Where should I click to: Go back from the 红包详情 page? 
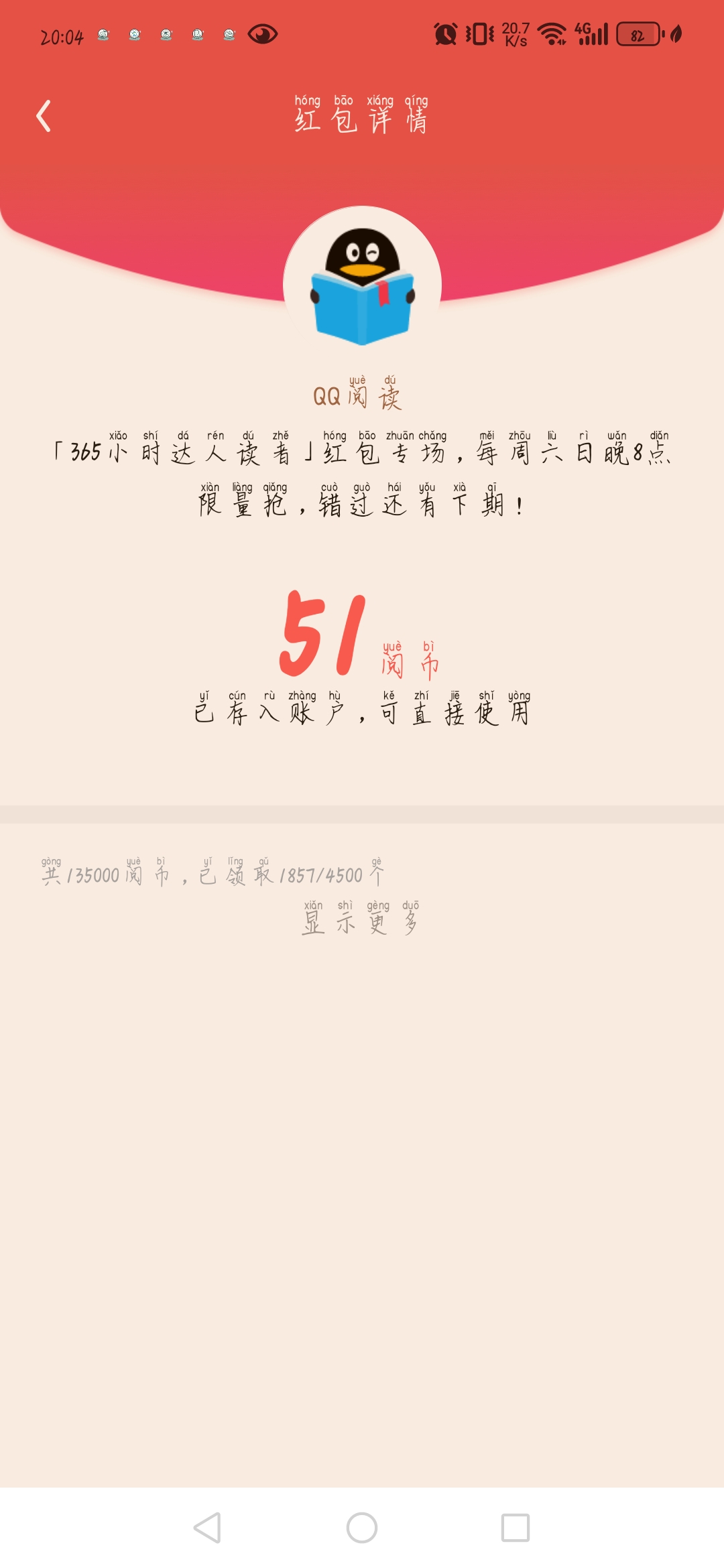pyautogui.click(x=44, y=116)
